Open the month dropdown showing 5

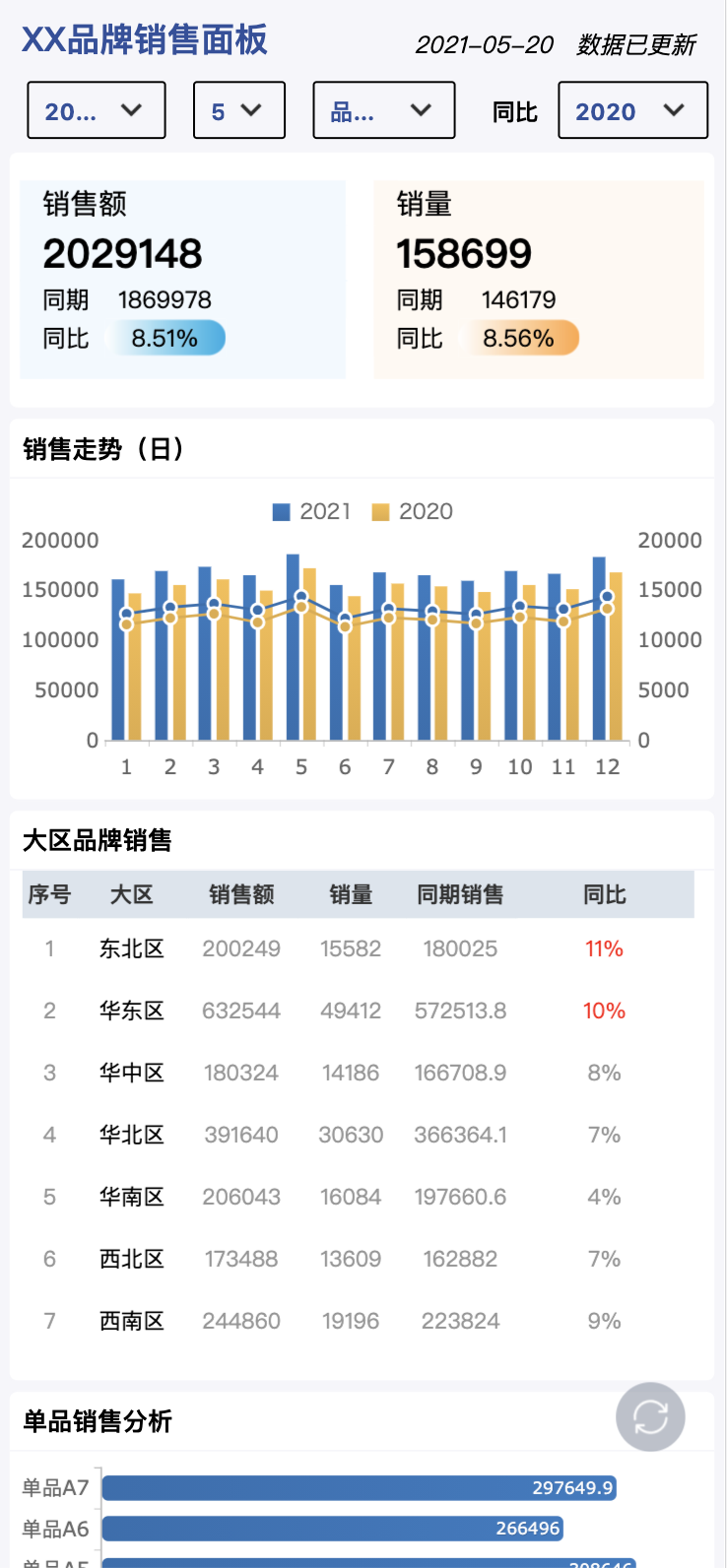click(x=238, y=110)
